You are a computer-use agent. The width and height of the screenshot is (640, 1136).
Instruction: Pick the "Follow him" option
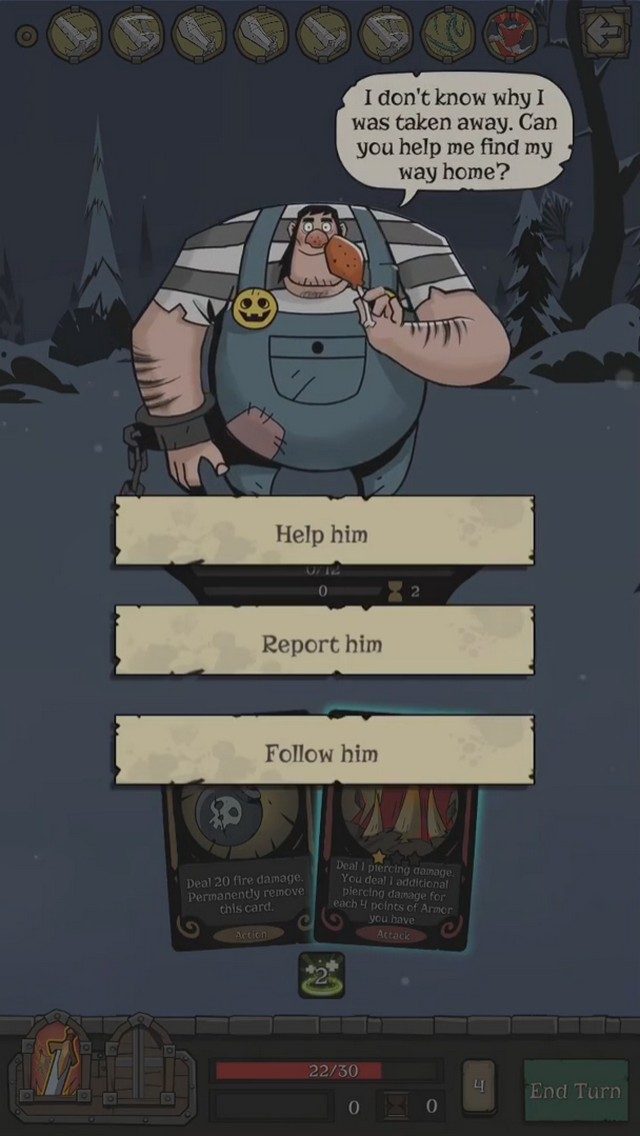pos(322,752)
